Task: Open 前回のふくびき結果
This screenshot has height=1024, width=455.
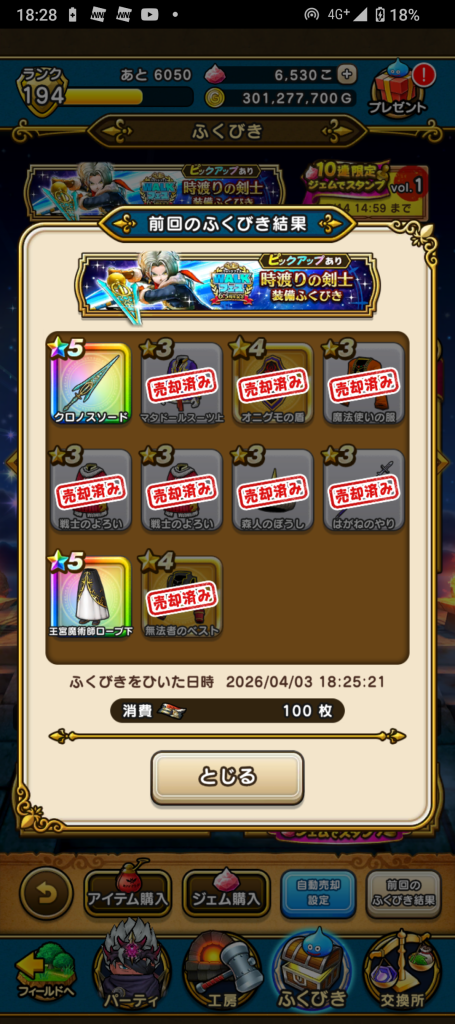Action: coord(402,893)
